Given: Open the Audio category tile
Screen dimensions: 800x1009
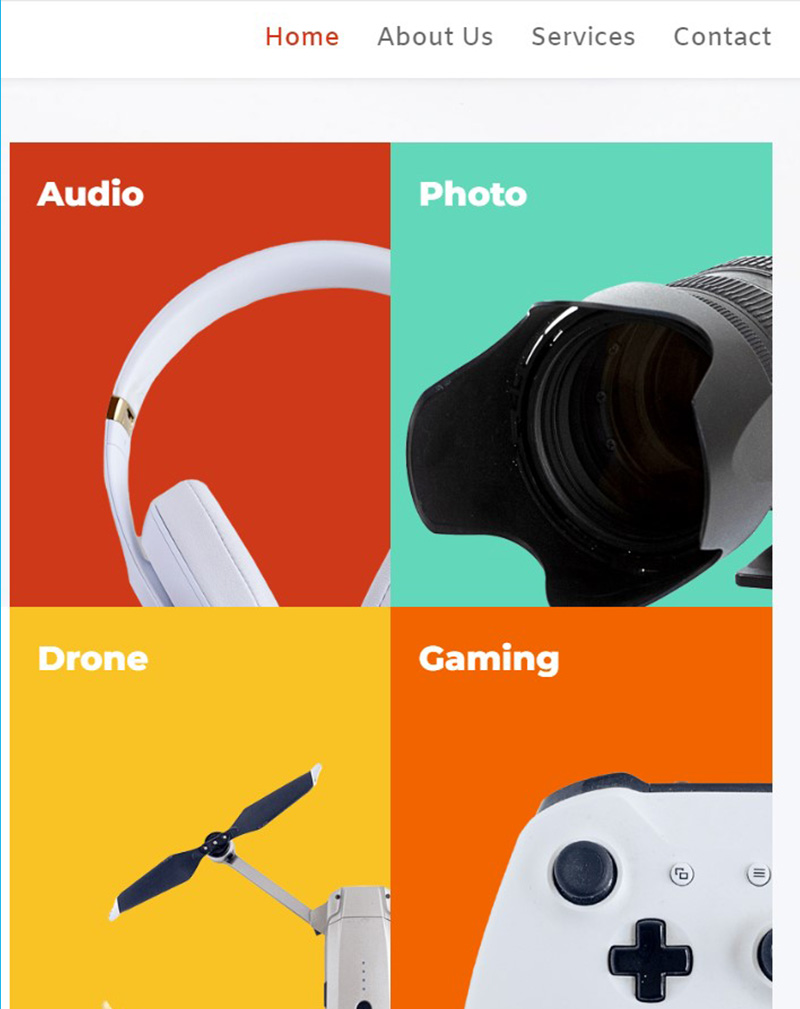Looking at the screenshot, I should (x=200, y=375).
